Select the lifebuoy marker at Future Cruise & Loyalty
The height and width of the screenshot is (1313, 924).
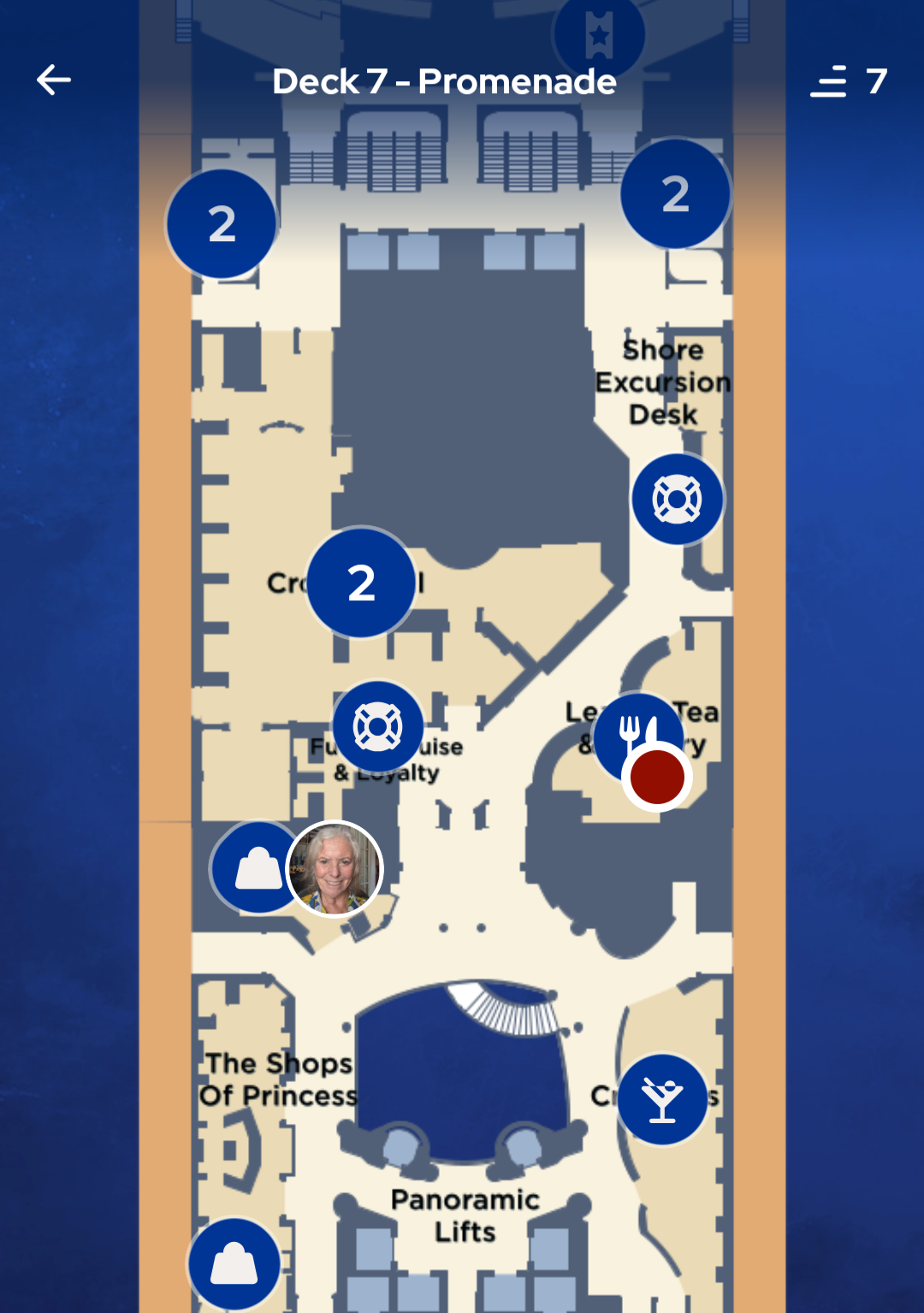(x=377, y=727)
